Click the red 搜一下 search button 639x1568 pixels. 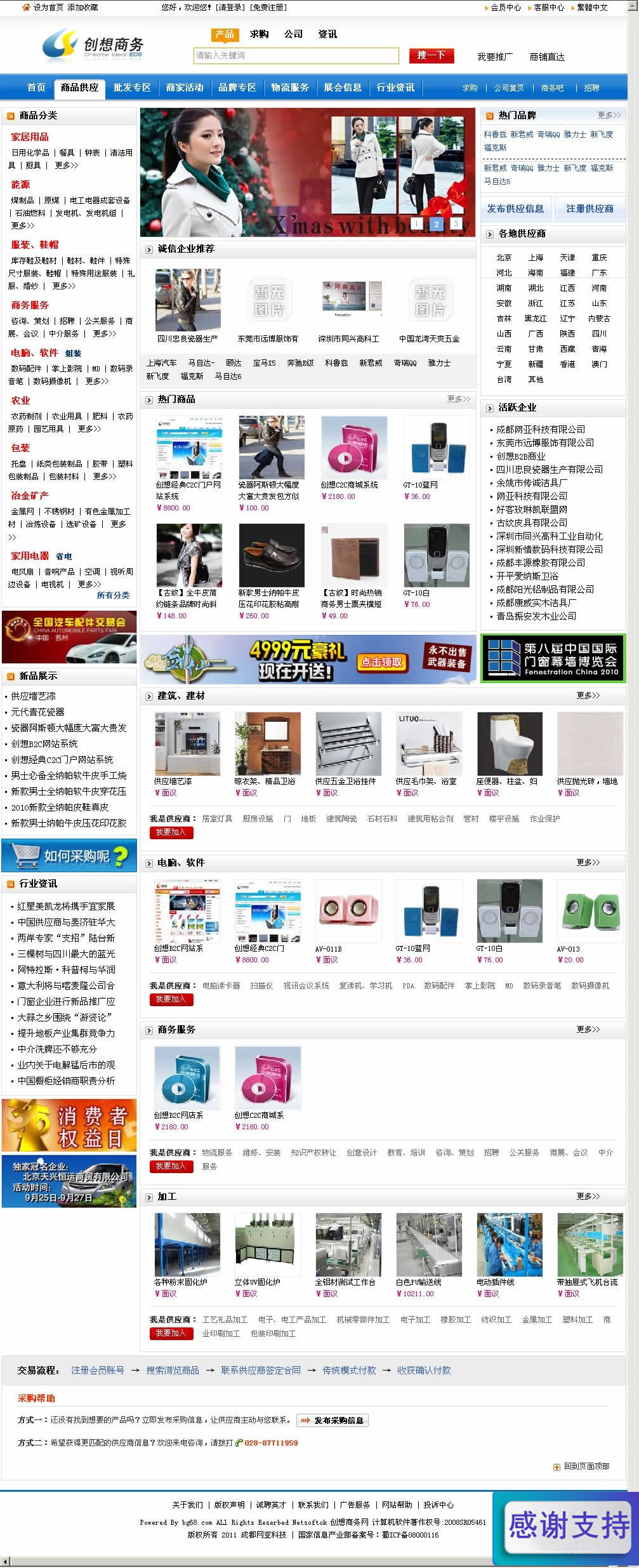[431, 56]
